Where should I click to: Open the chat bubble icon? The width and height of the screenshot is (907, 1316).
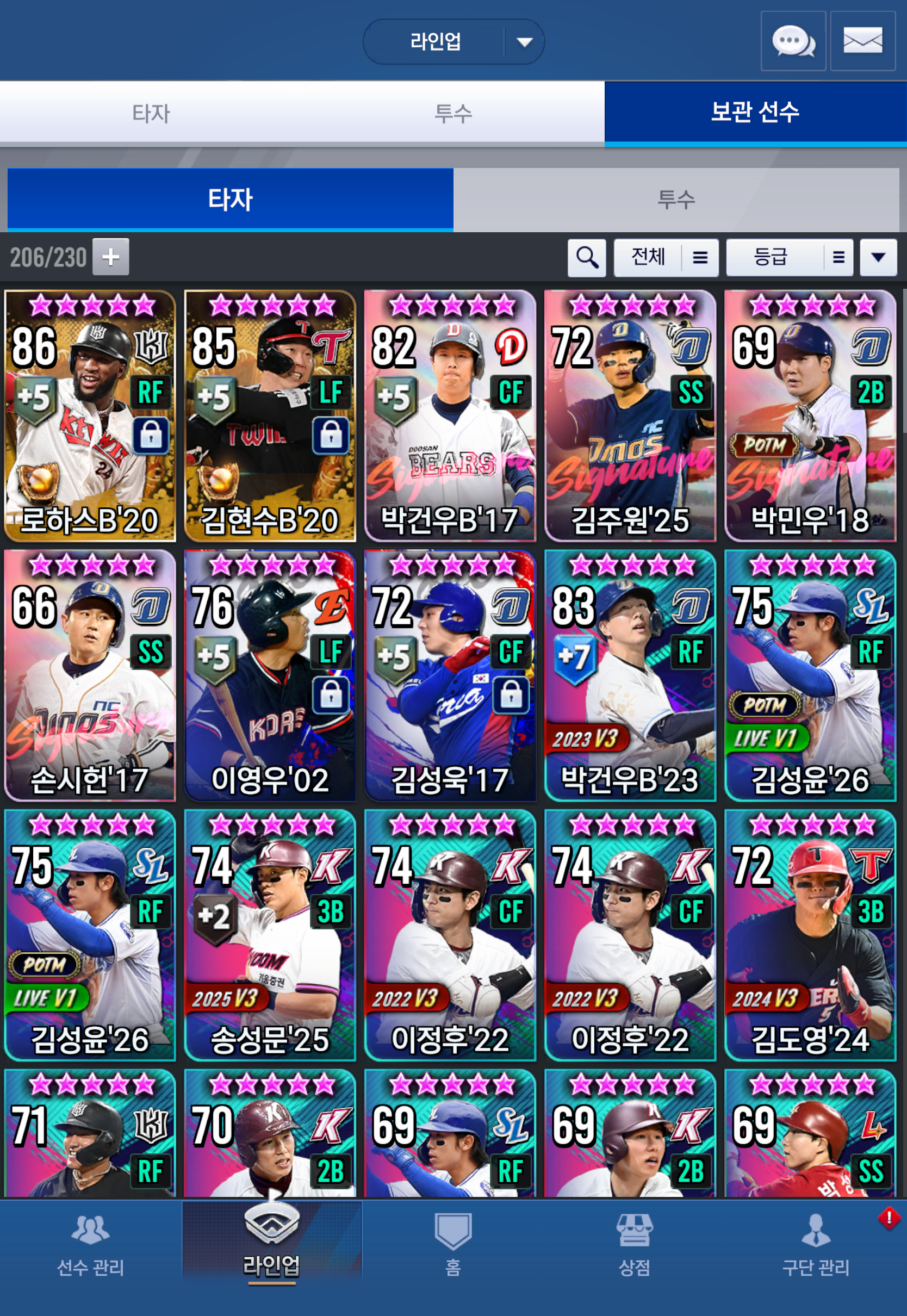(793, 41)
